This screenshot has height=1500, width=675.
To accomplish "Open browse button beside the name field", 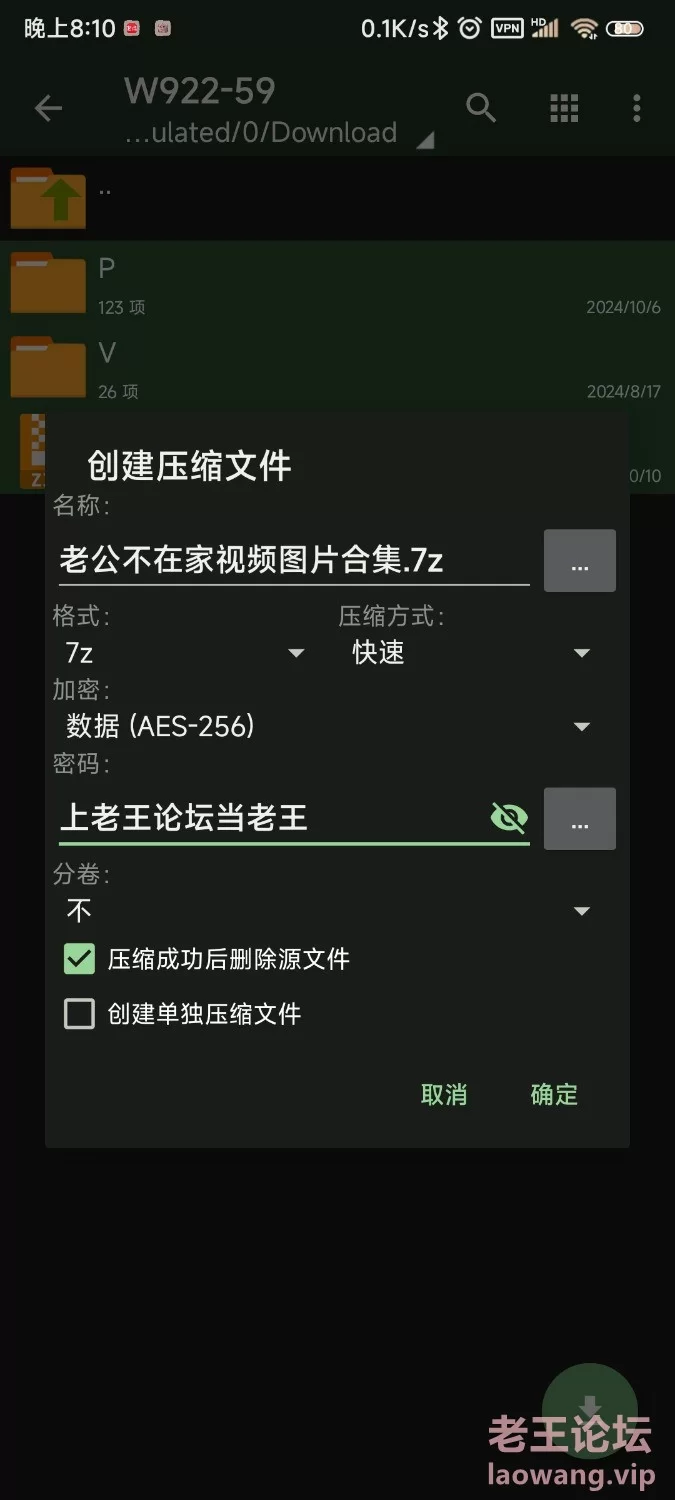I will pyautogui.click(x=580, y=561).
